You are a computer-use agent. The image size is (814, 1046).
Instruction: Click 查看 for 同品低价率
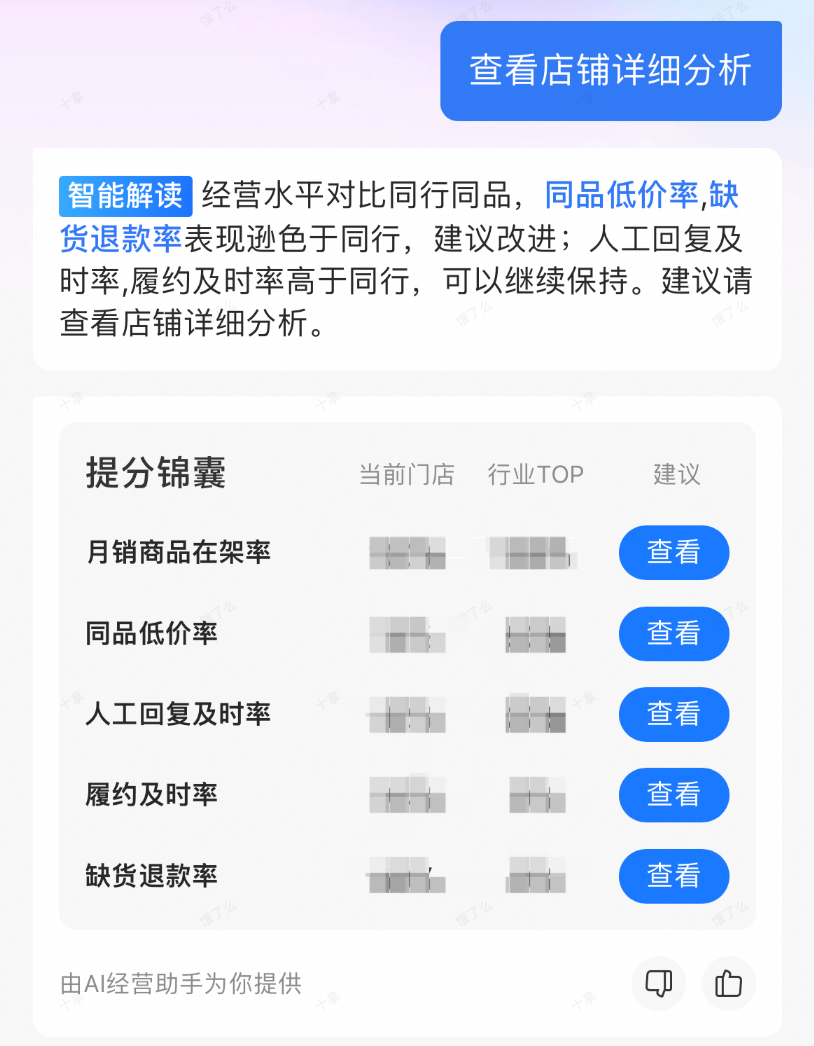click(674, 633)
